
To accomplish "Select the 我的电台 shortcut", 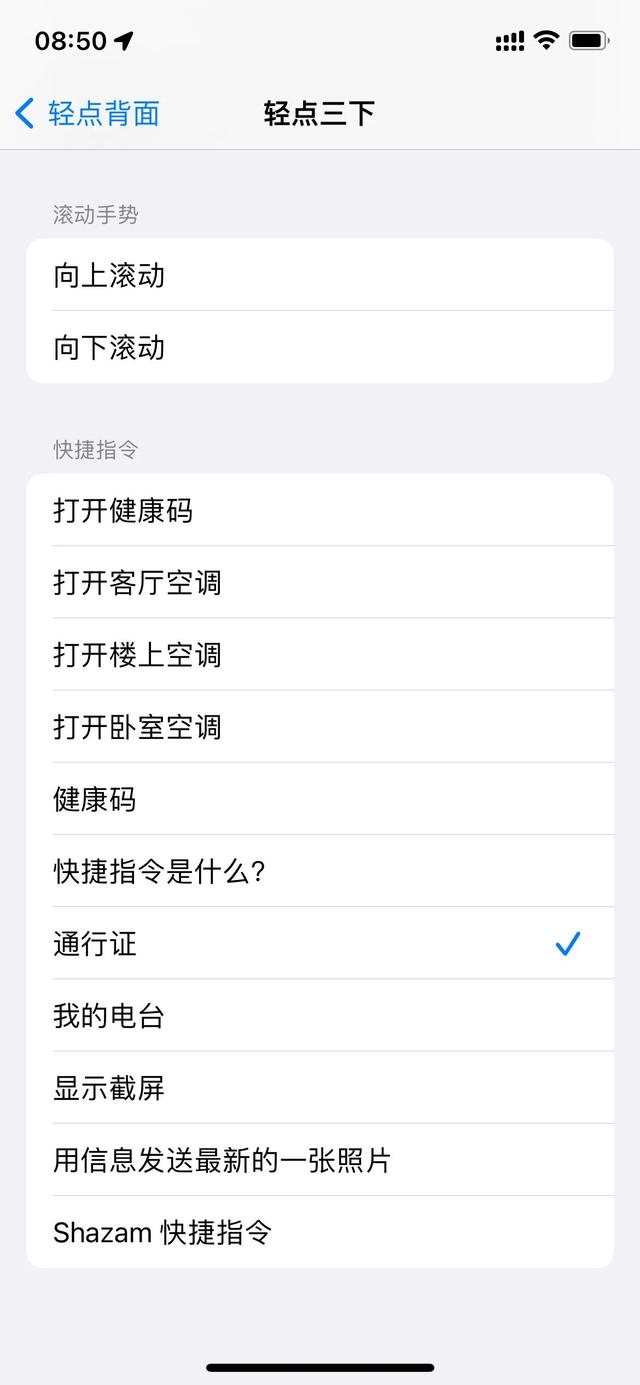I will click(x=319, y=1015).
